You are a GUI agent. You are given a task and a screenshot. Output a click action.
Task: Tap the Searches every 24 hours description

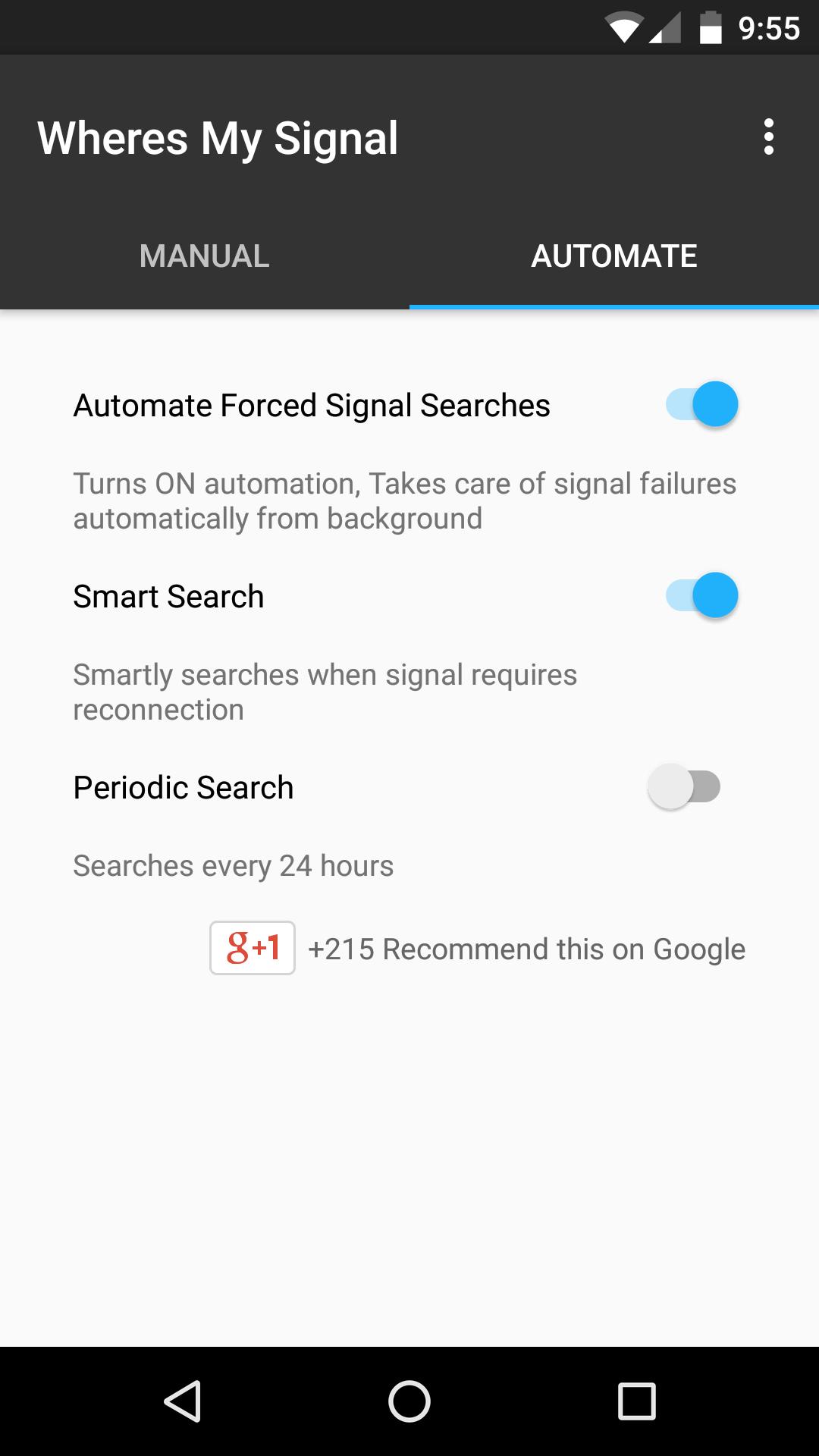(x=233, y=865)
